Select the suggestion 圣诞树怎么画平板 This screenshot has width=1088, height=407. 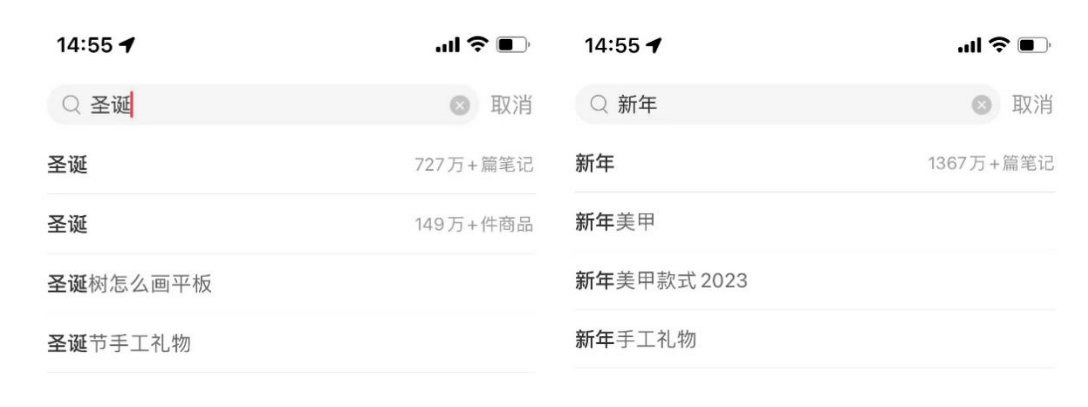coord(291,284)
